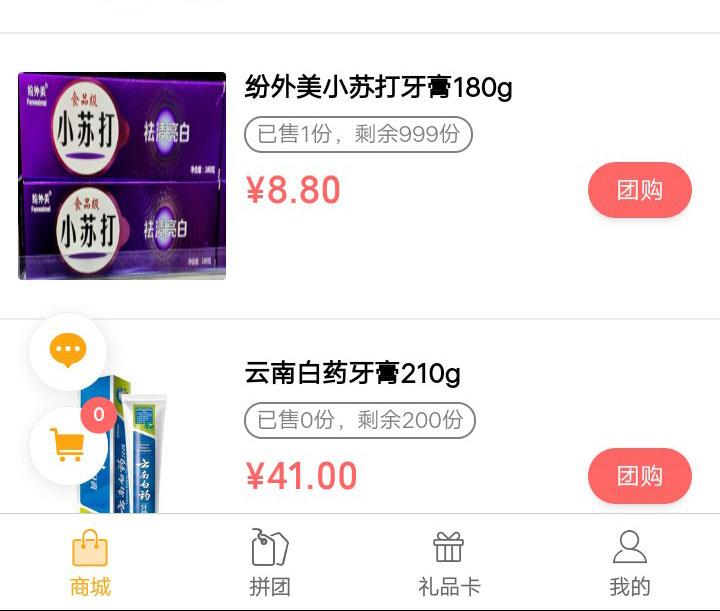Open the shopping cart icon

[68, 445]
